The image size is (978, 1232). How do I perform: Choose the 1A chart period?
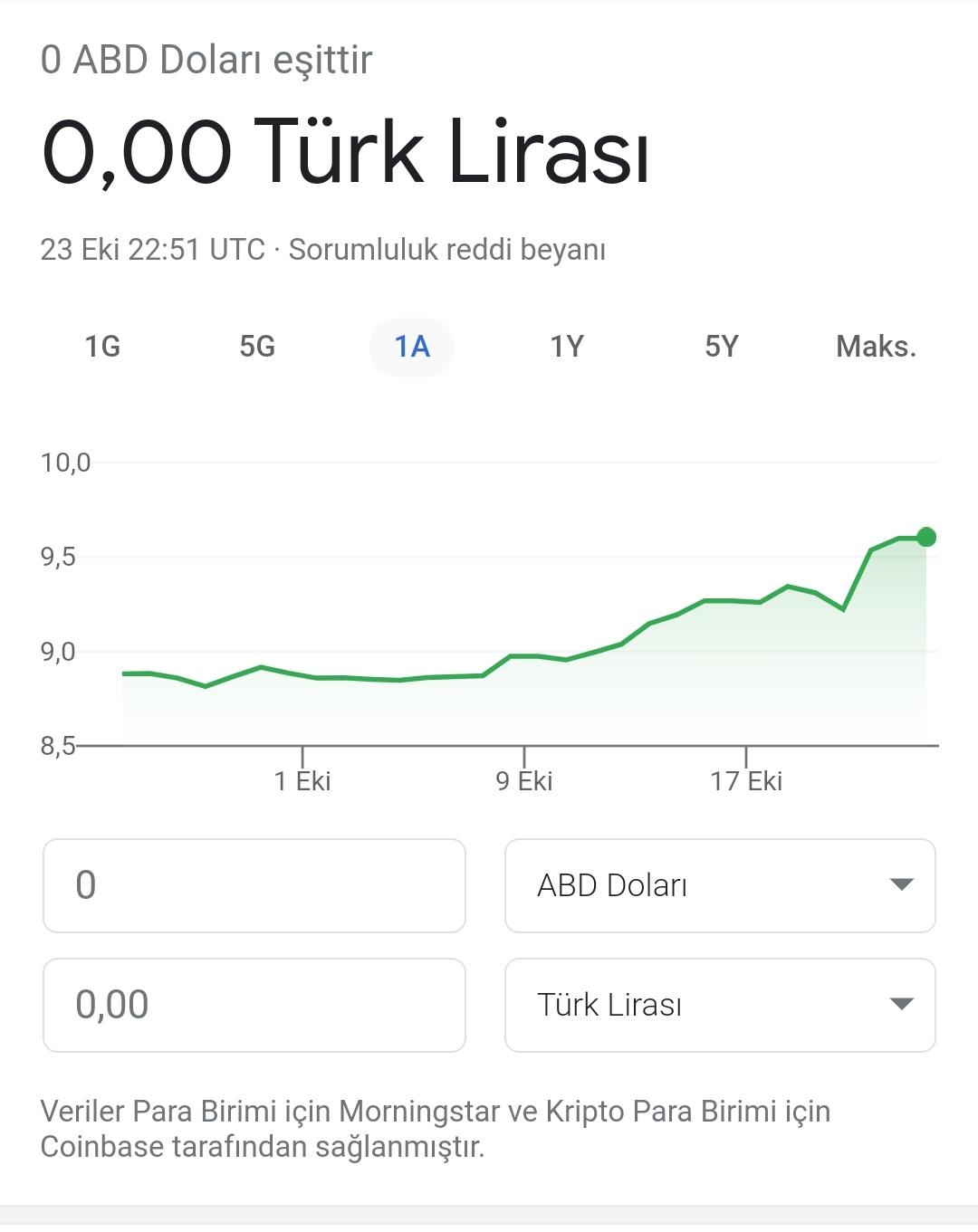(412, 347)
